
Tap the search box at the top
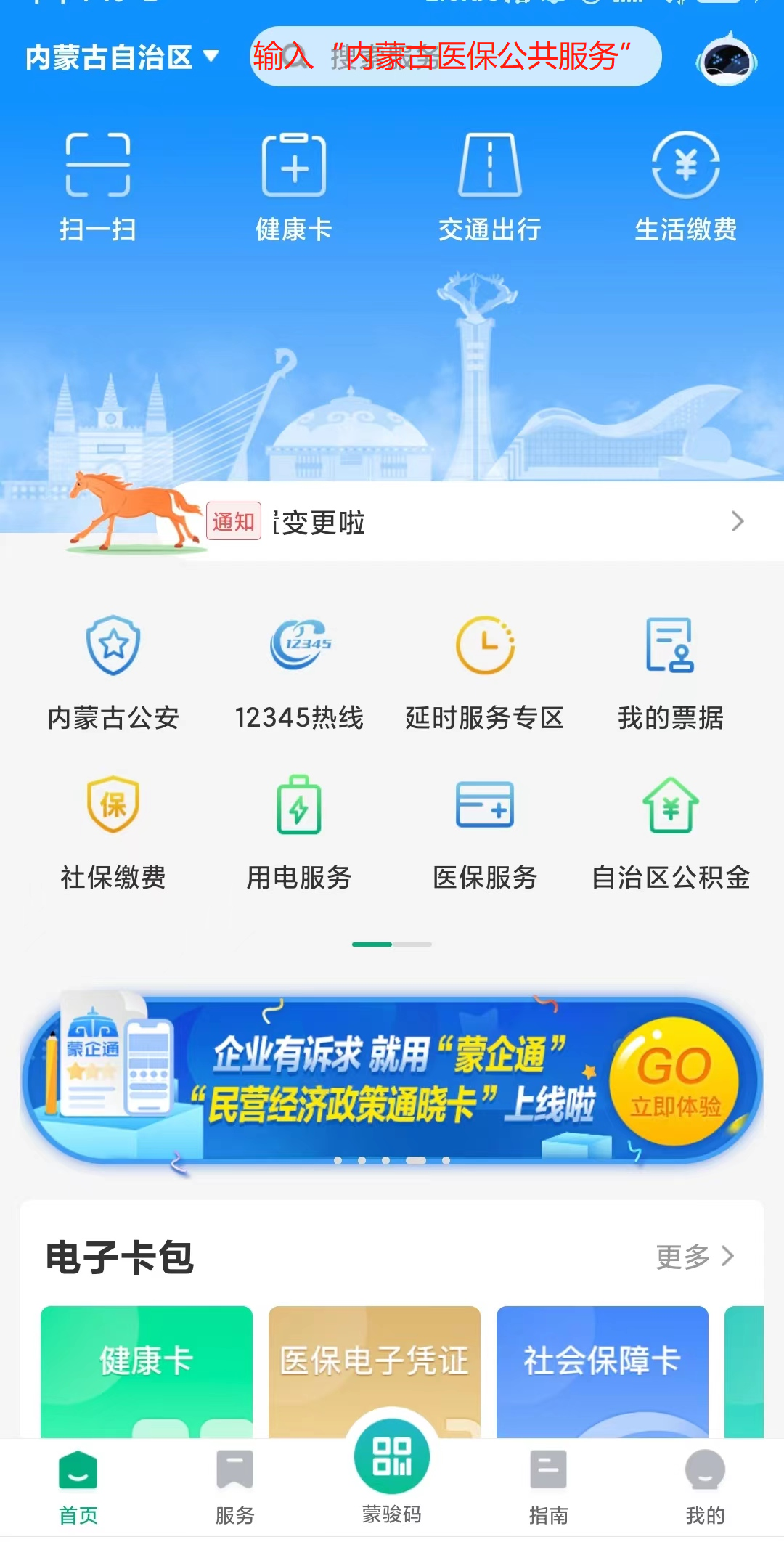pos(455,57)
